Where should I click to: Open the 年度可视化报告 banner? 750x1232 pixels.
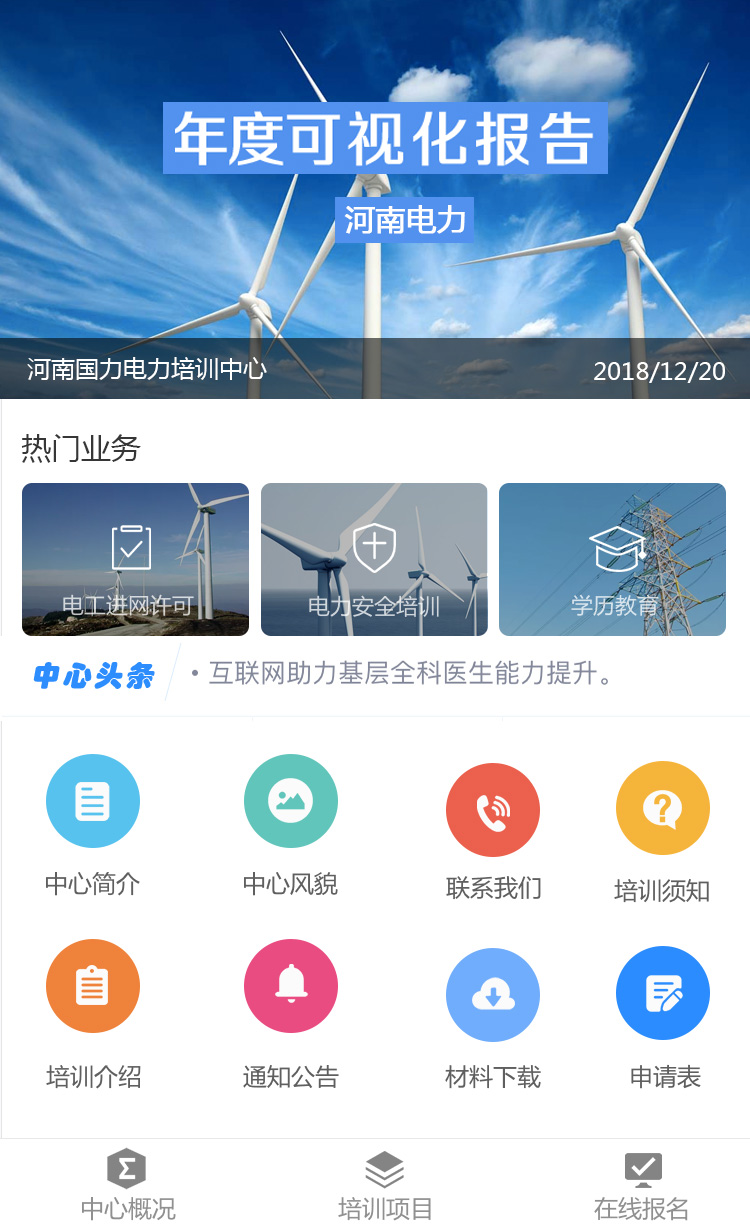[375, 199]
